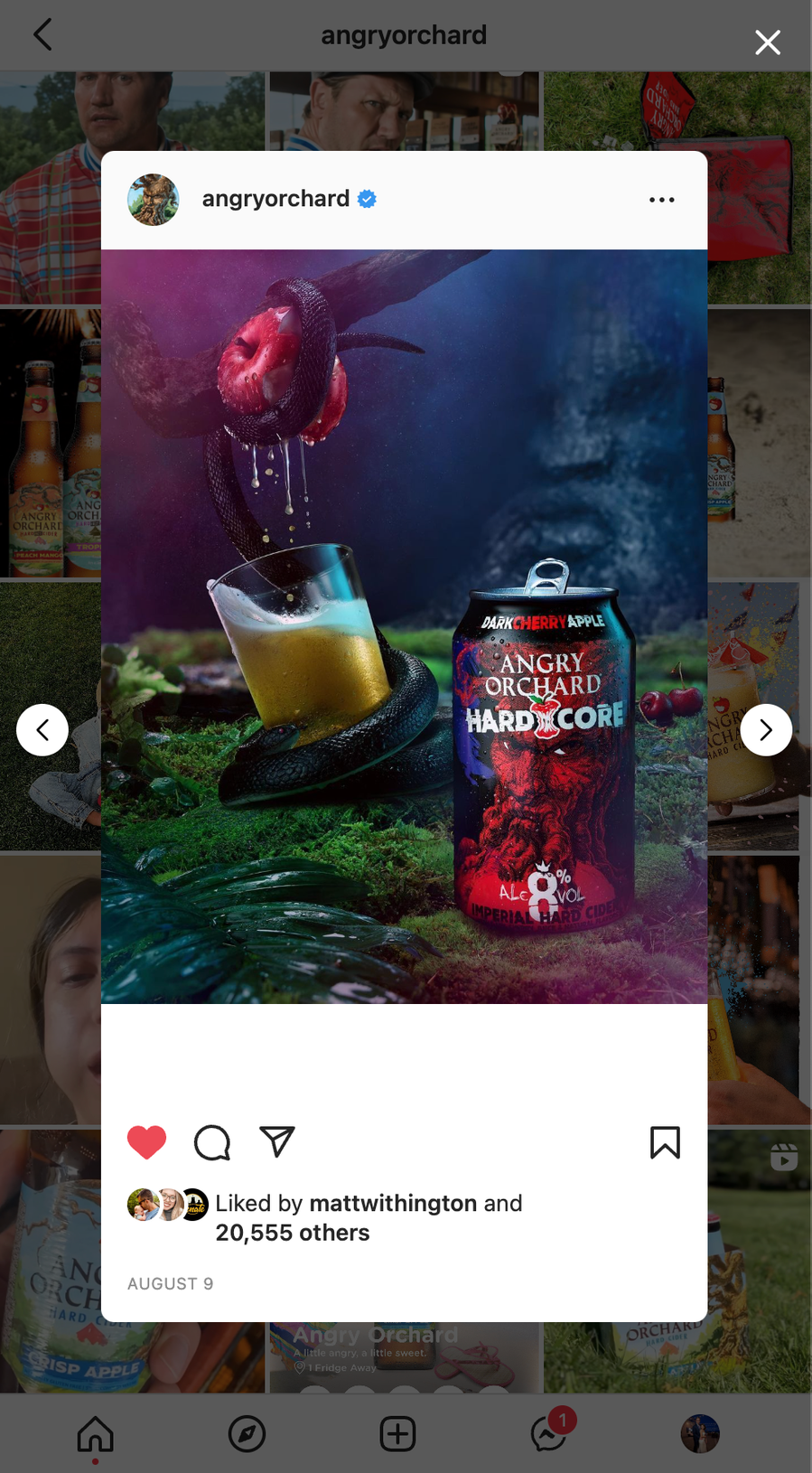812x1473 pixels.
Task: Open angryorchard profile from post header
Action: (275, 199)
